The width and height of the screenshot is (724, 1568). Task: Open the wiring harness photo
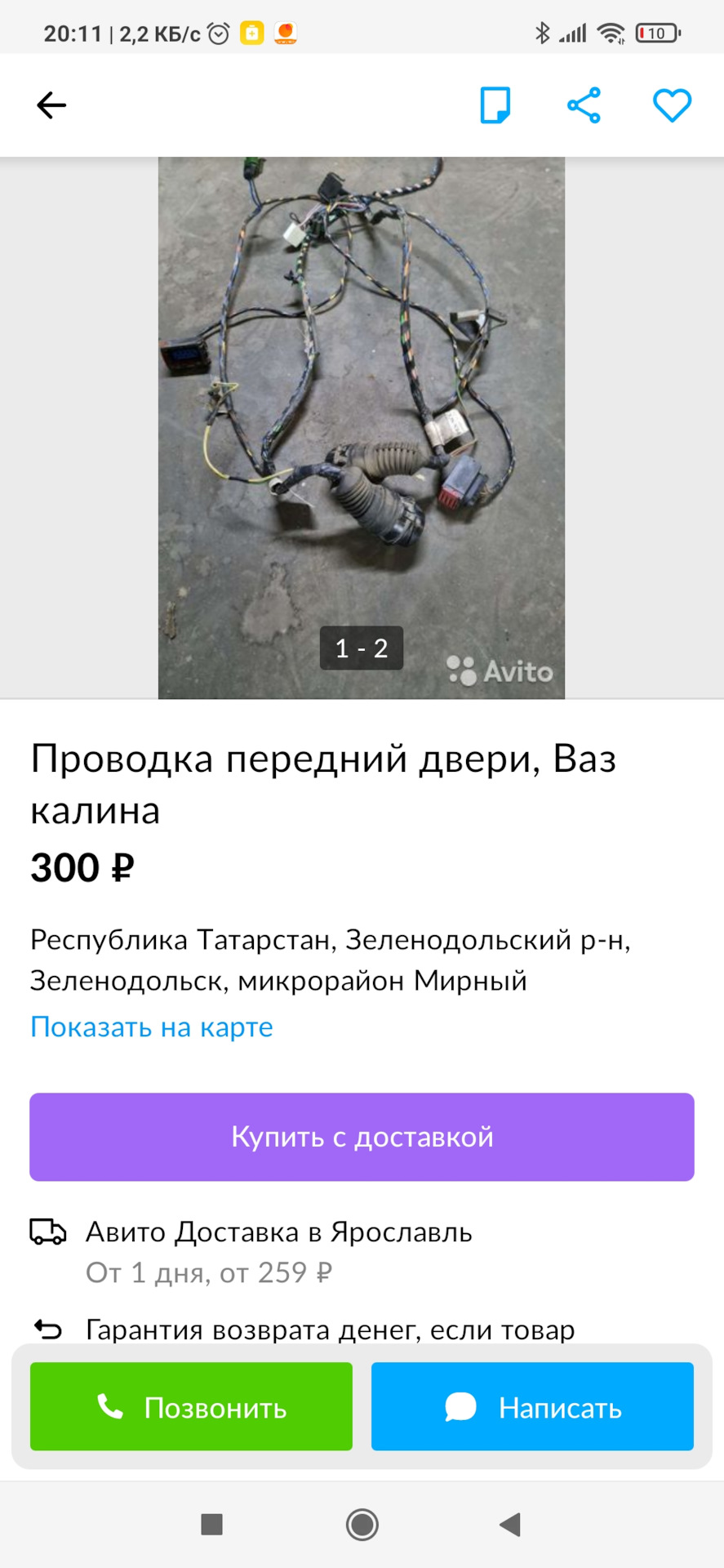[x=362, y=428]
